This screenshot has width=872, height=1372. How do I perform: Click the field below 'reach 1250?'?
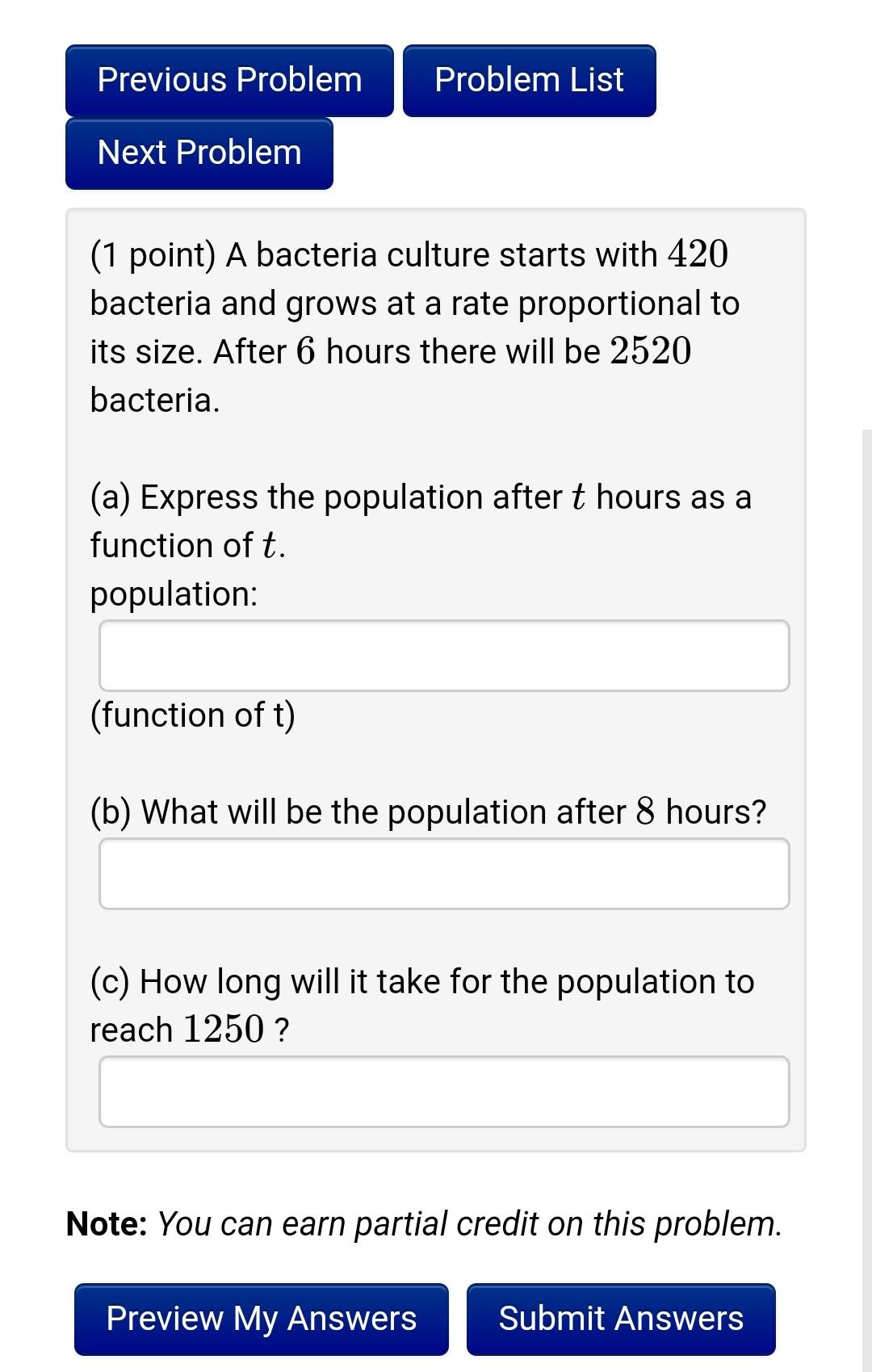443,1092
